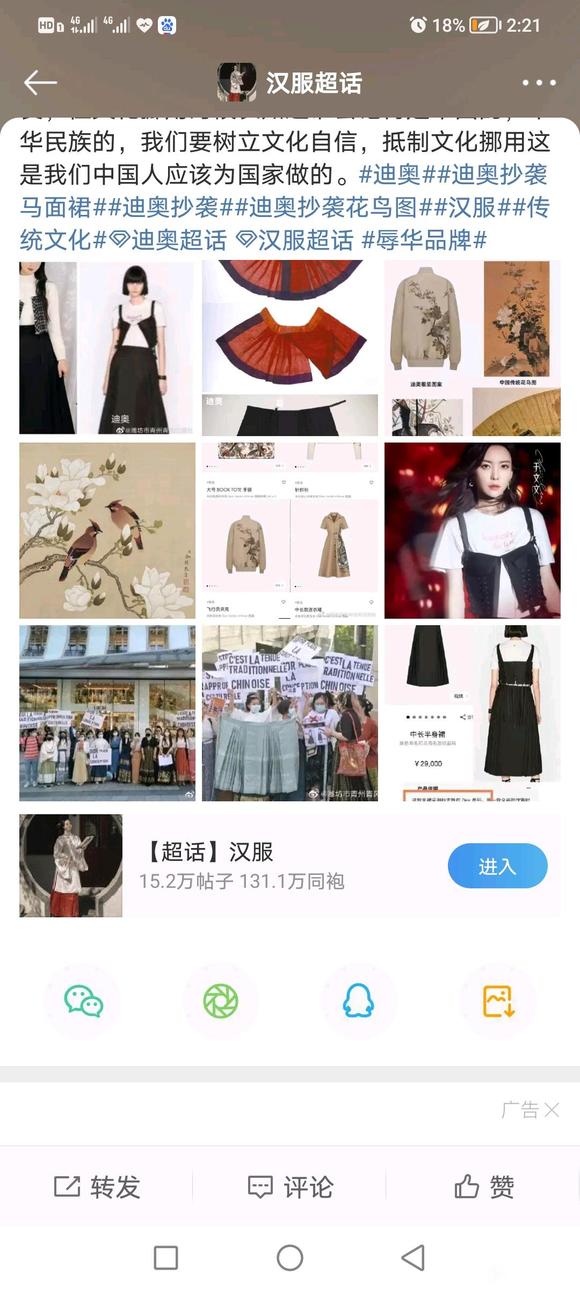Viewport: 580px width, 1289px height.
Task: Save the post as an image
Action: coord(497,1000)
